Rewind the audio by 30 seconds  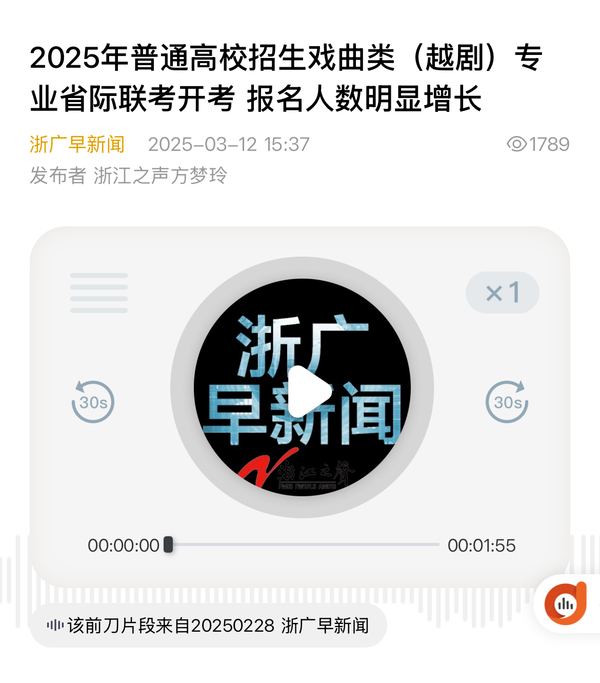(x=92, y=400)
